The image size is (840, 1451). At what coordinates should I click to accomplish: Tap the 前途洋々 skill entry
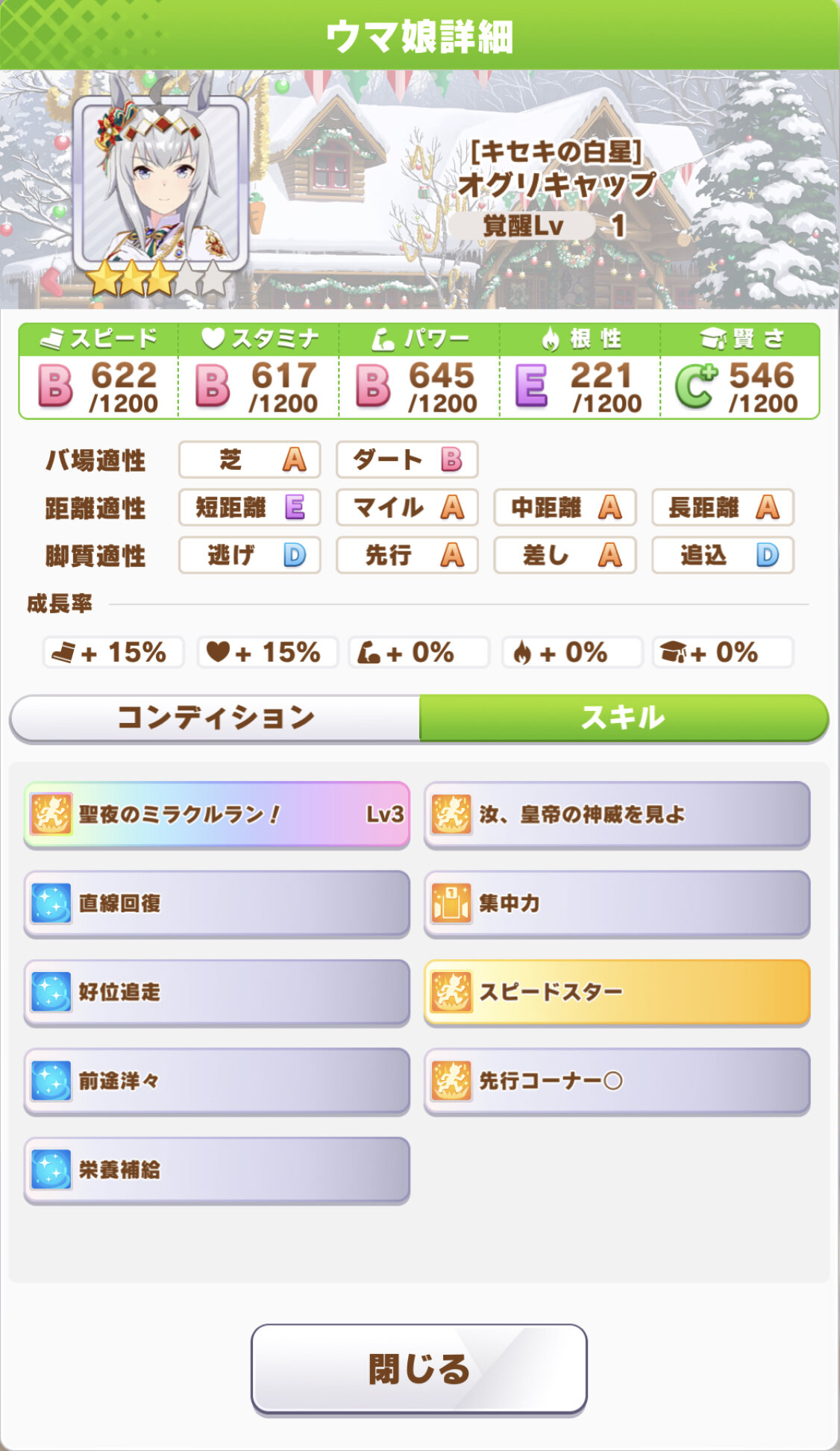(217, 1081)
